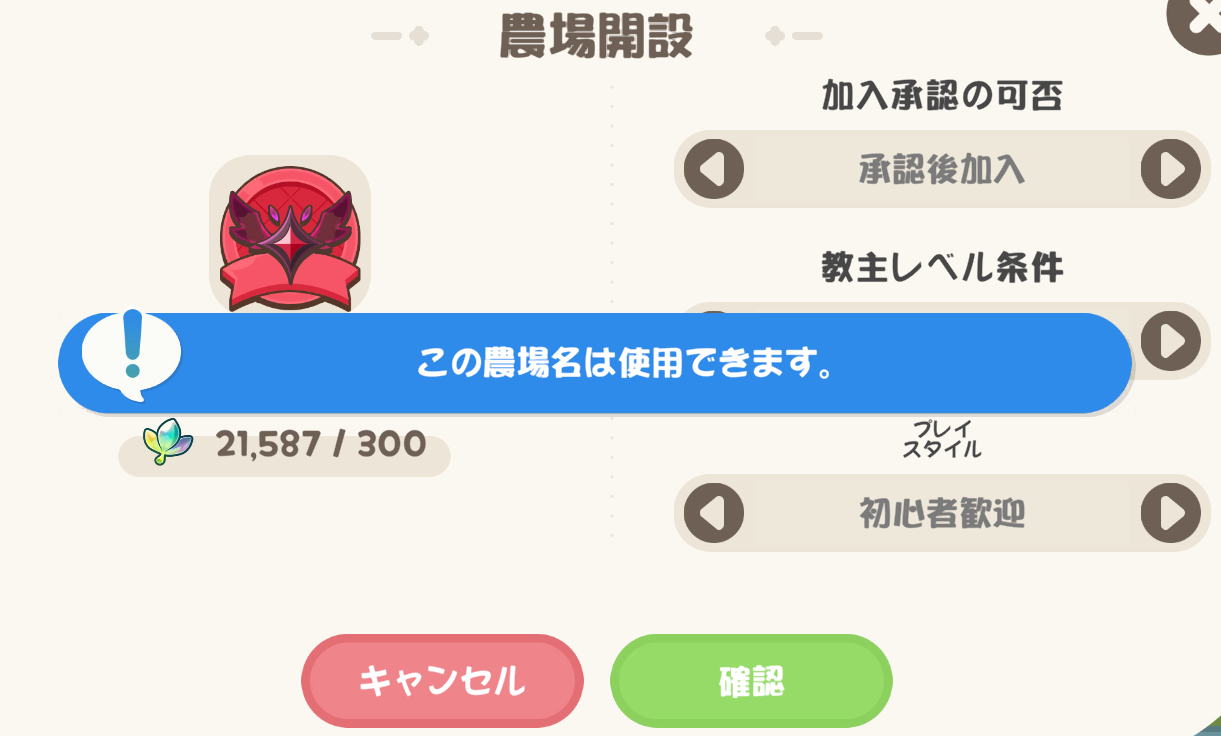The width and height of the screenshot is (1221, 736).
Task: Tap the left arrow for 加入承認の可否
Action: point(714,169)
